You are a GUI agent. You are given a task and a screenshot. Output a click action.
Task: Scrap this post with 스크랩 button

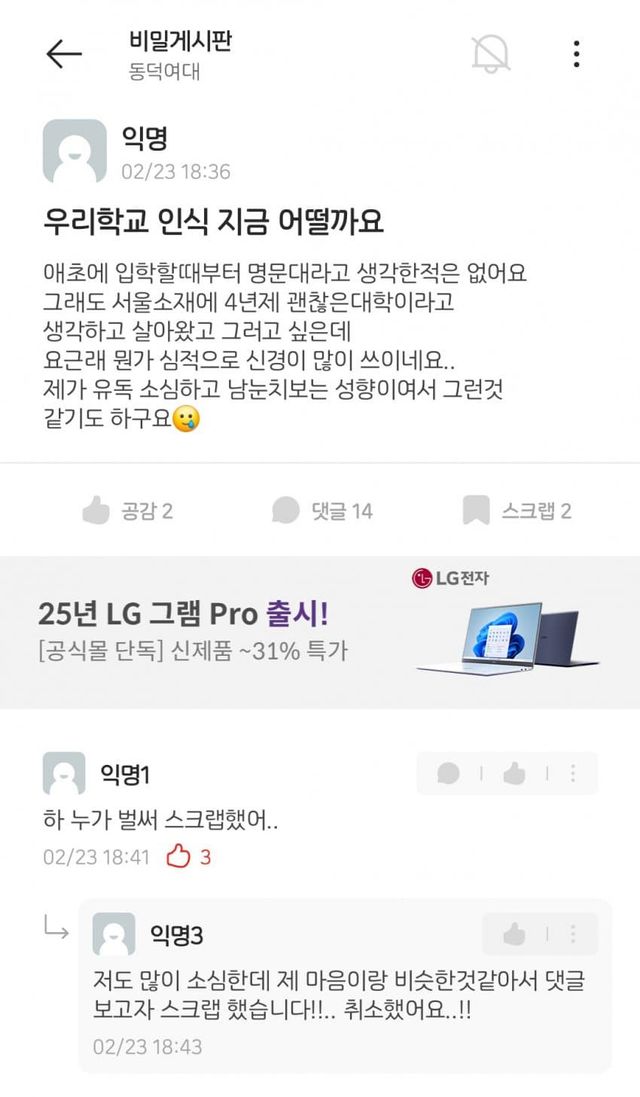517,511
